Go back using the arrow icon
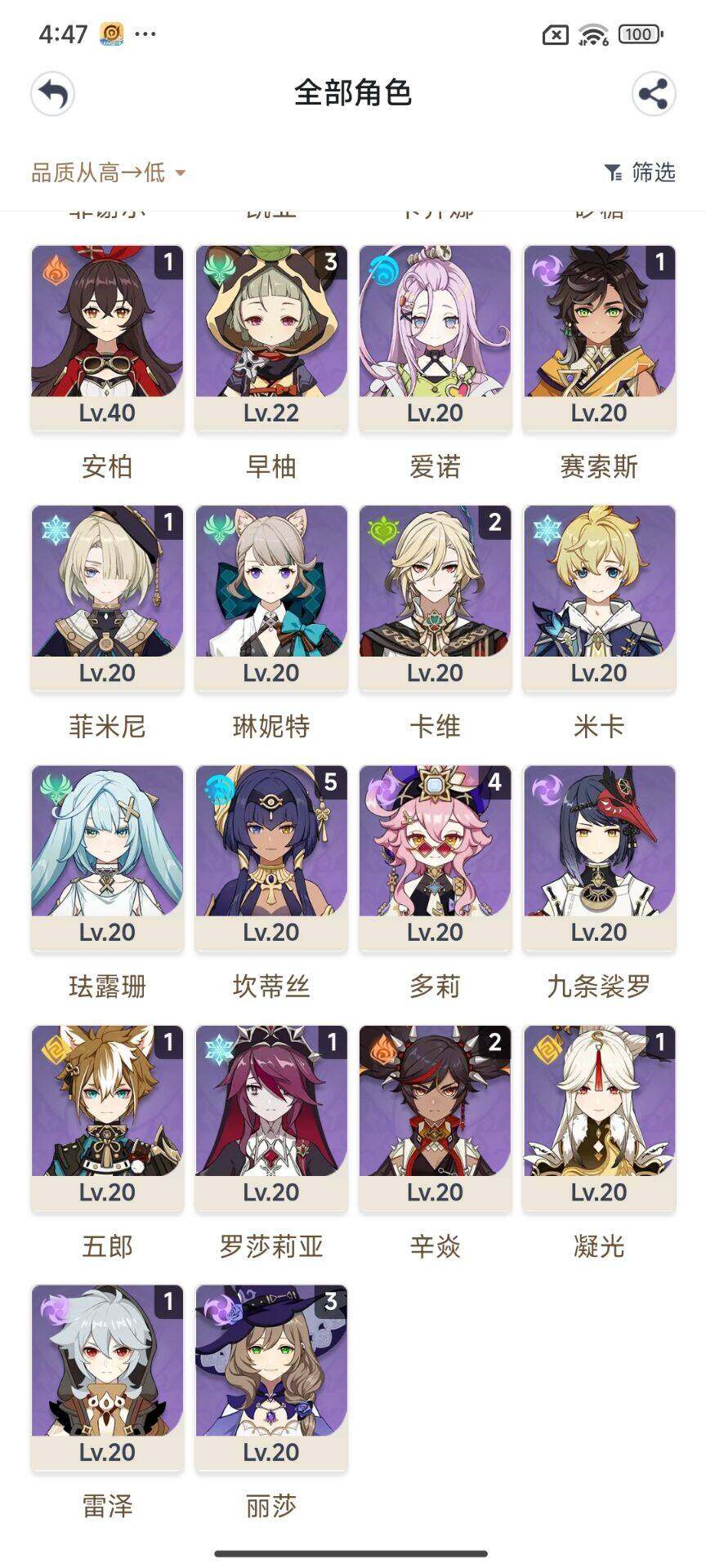 click(53, 94)
